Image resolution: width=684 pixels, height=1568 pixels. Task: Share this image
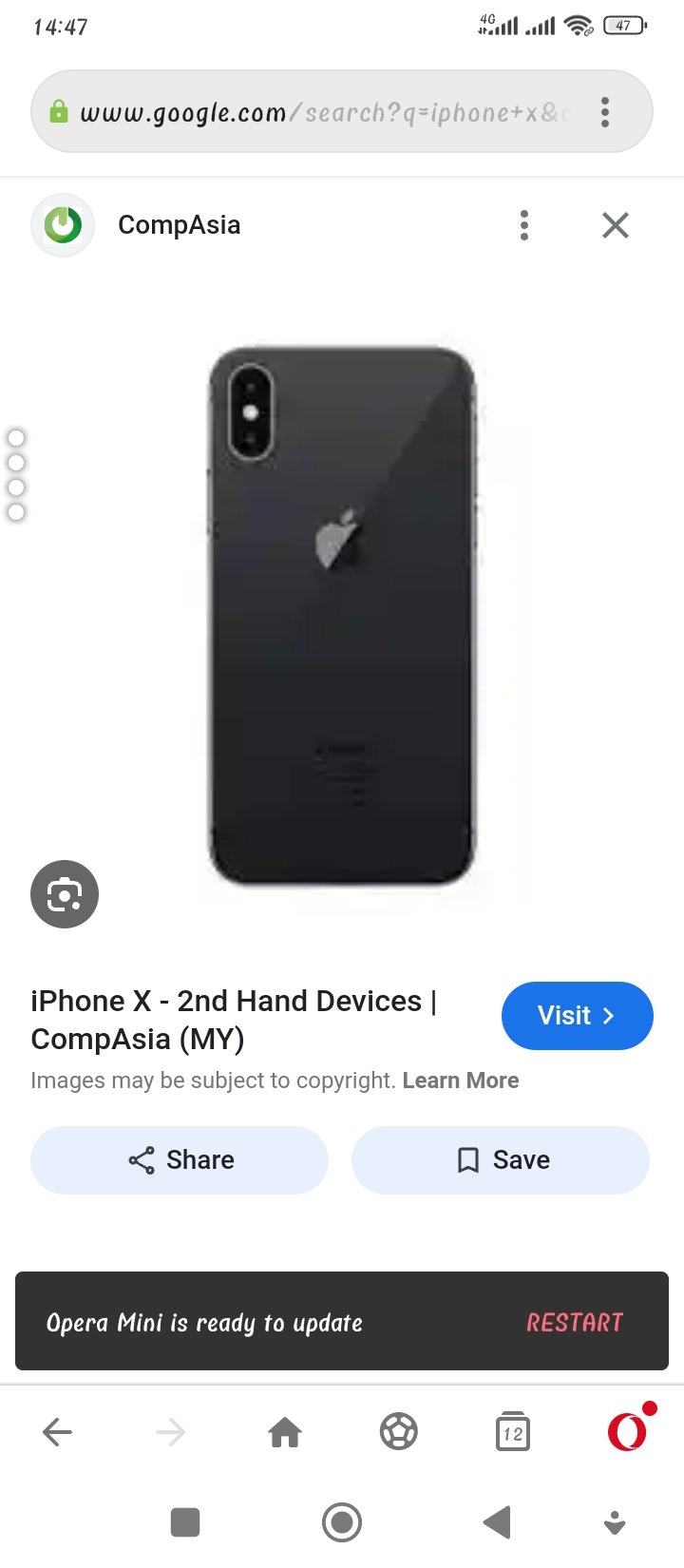click(x=180, y=1160)
